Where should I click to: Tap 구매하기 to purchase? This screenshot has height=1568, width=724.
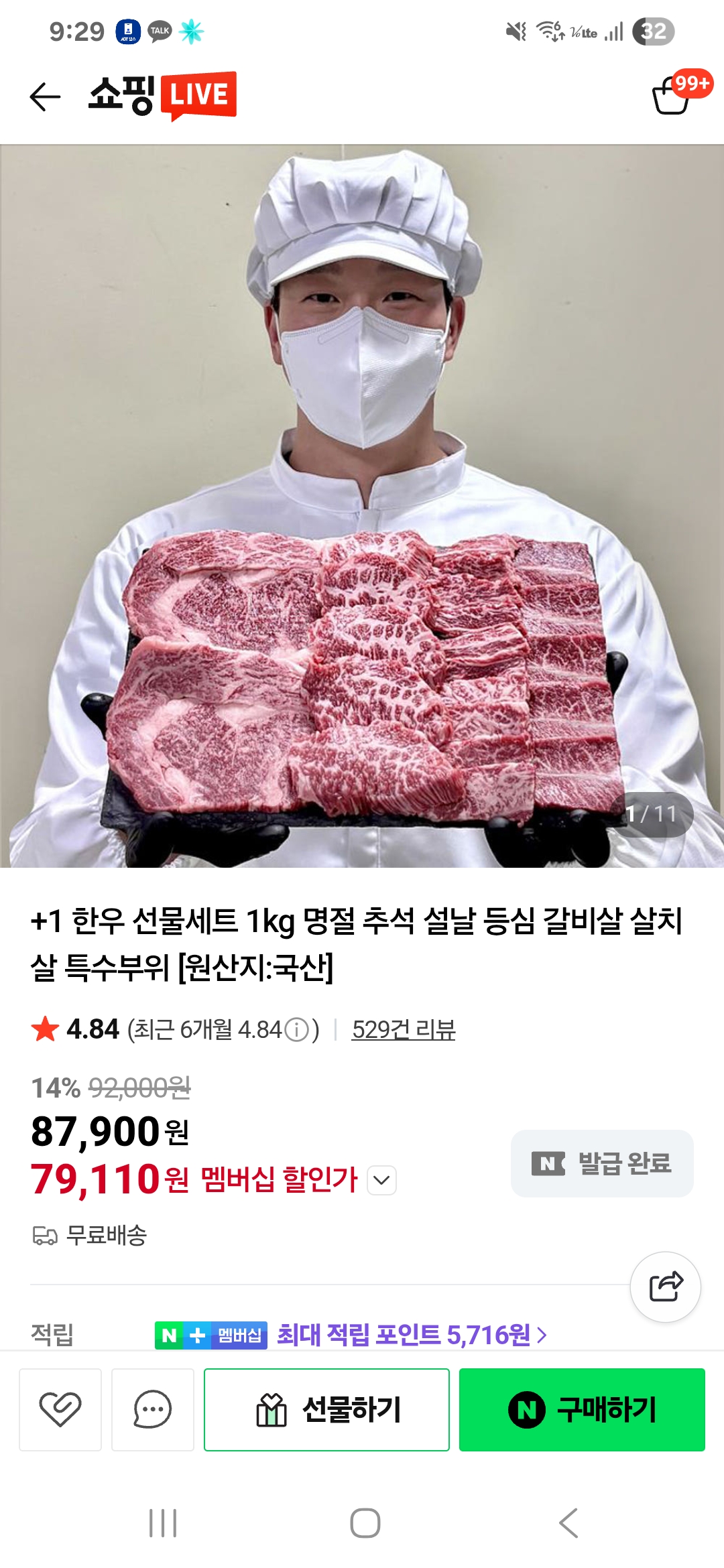pos(582,1409)
